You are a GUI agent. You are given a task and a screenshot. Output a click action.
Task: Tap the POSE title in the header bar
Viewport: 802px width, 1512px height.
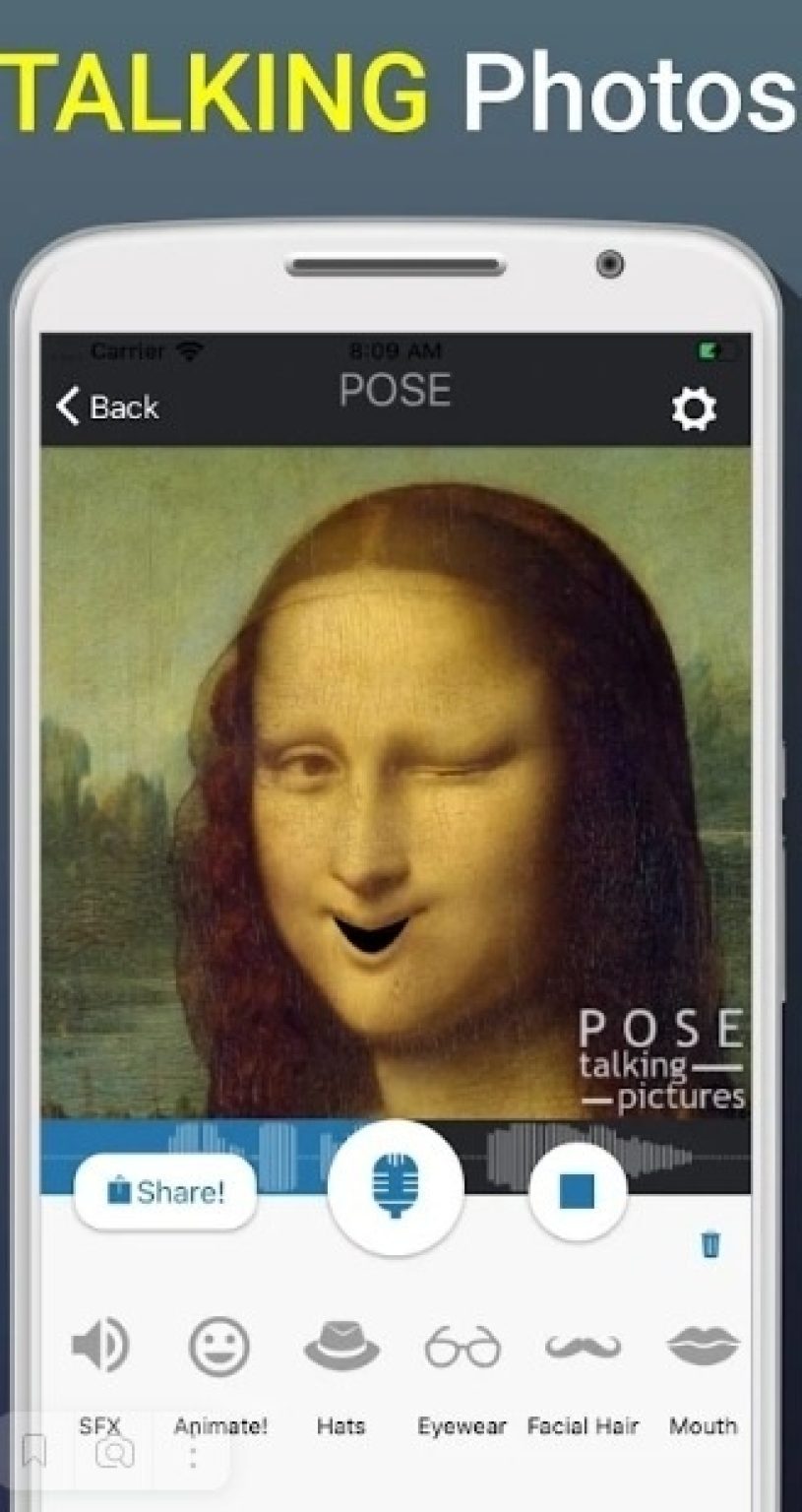tap(394, 391)
